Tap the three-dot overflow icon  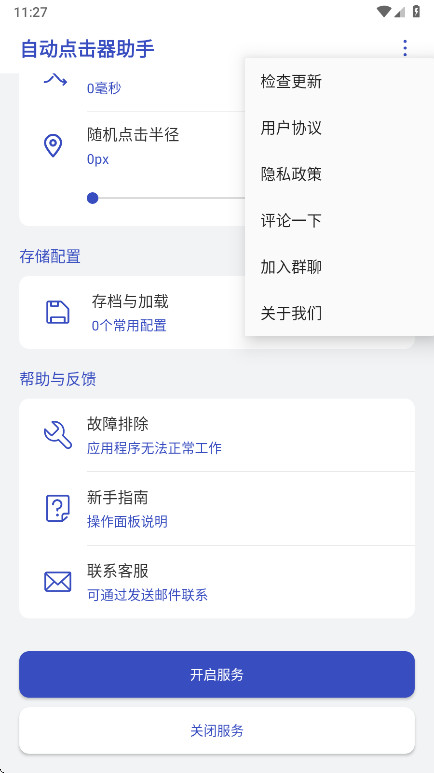pos(405,48)
